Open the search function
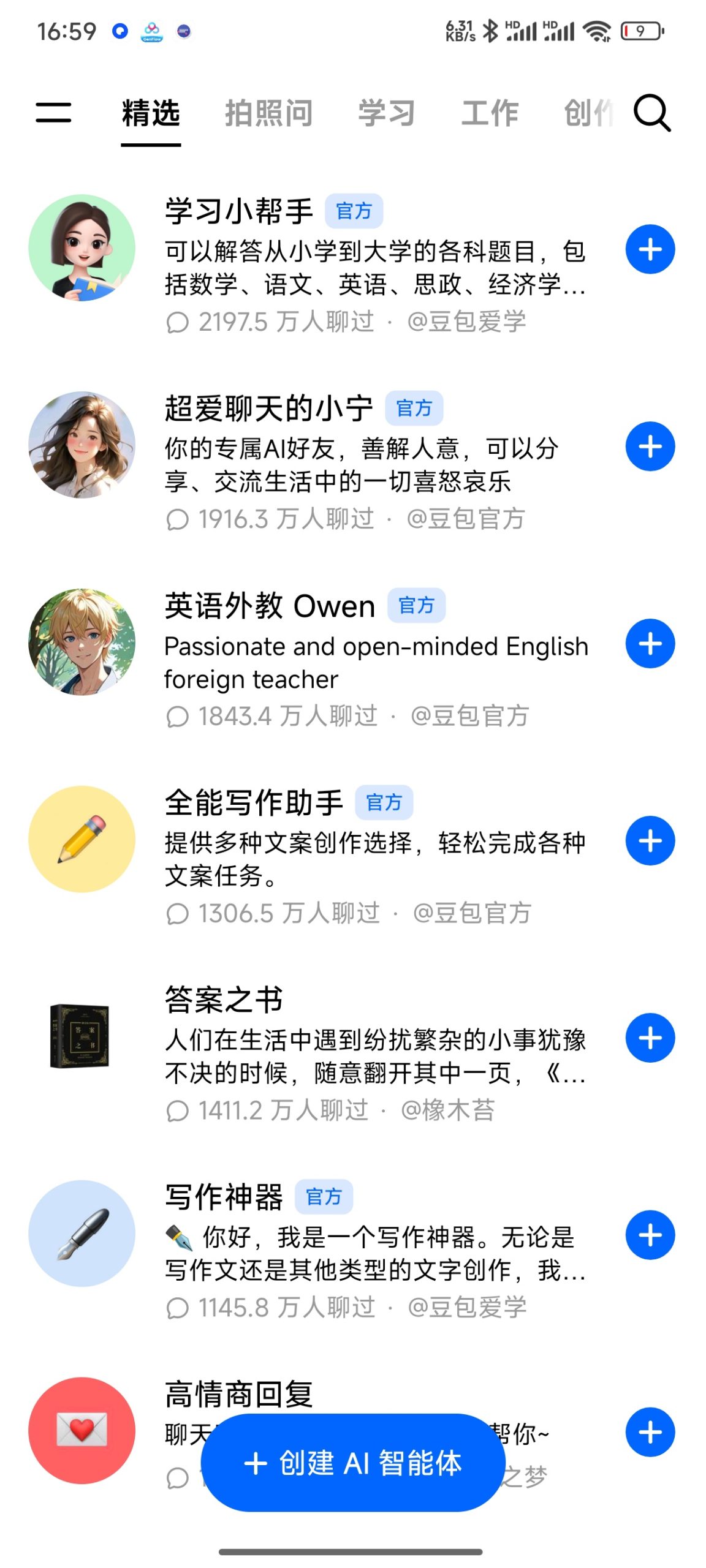The height and width of the screenshot is (1568, 706). (x=651, y=113)
